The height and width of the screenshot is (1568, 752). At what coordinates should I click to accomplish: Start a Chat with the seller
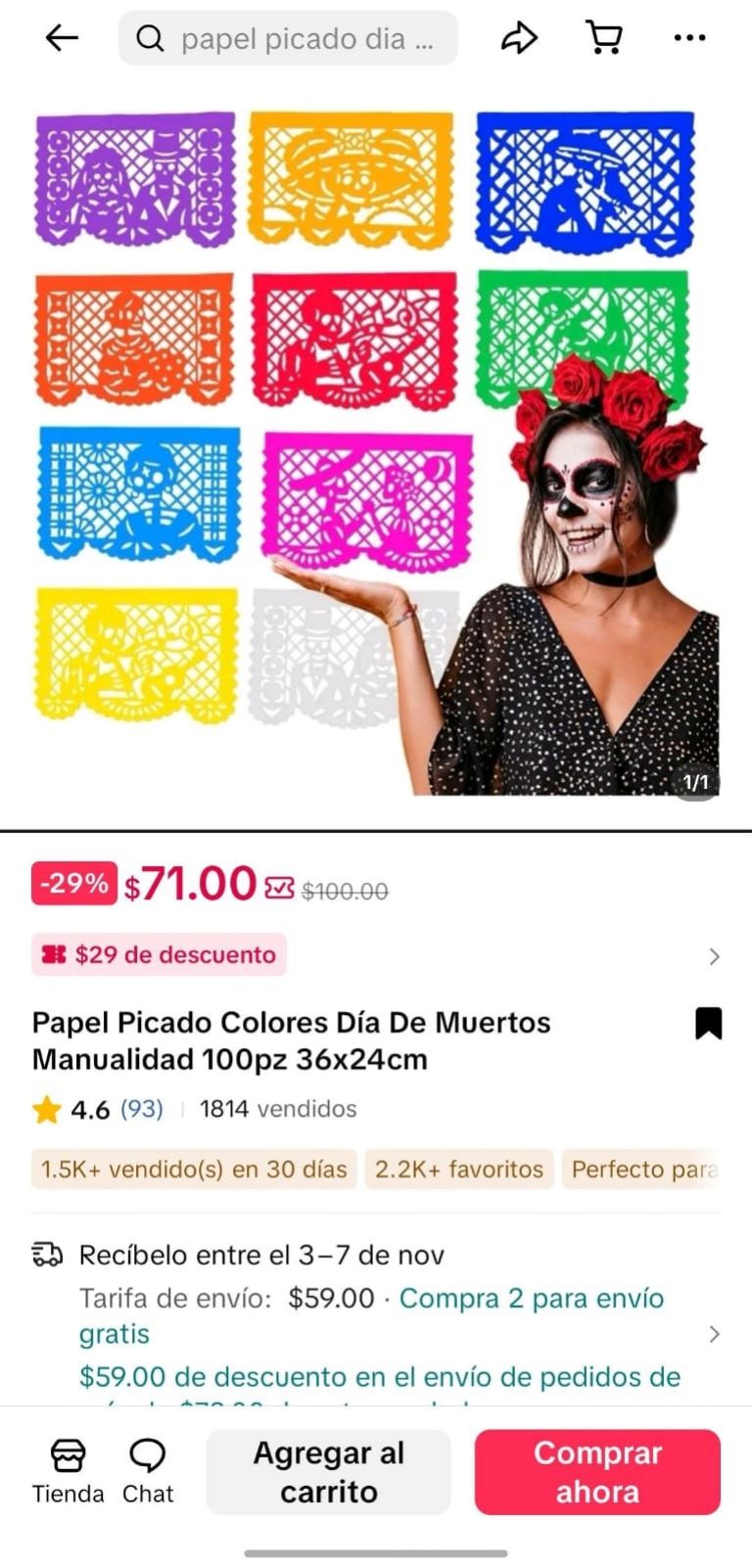(148, 1471)
